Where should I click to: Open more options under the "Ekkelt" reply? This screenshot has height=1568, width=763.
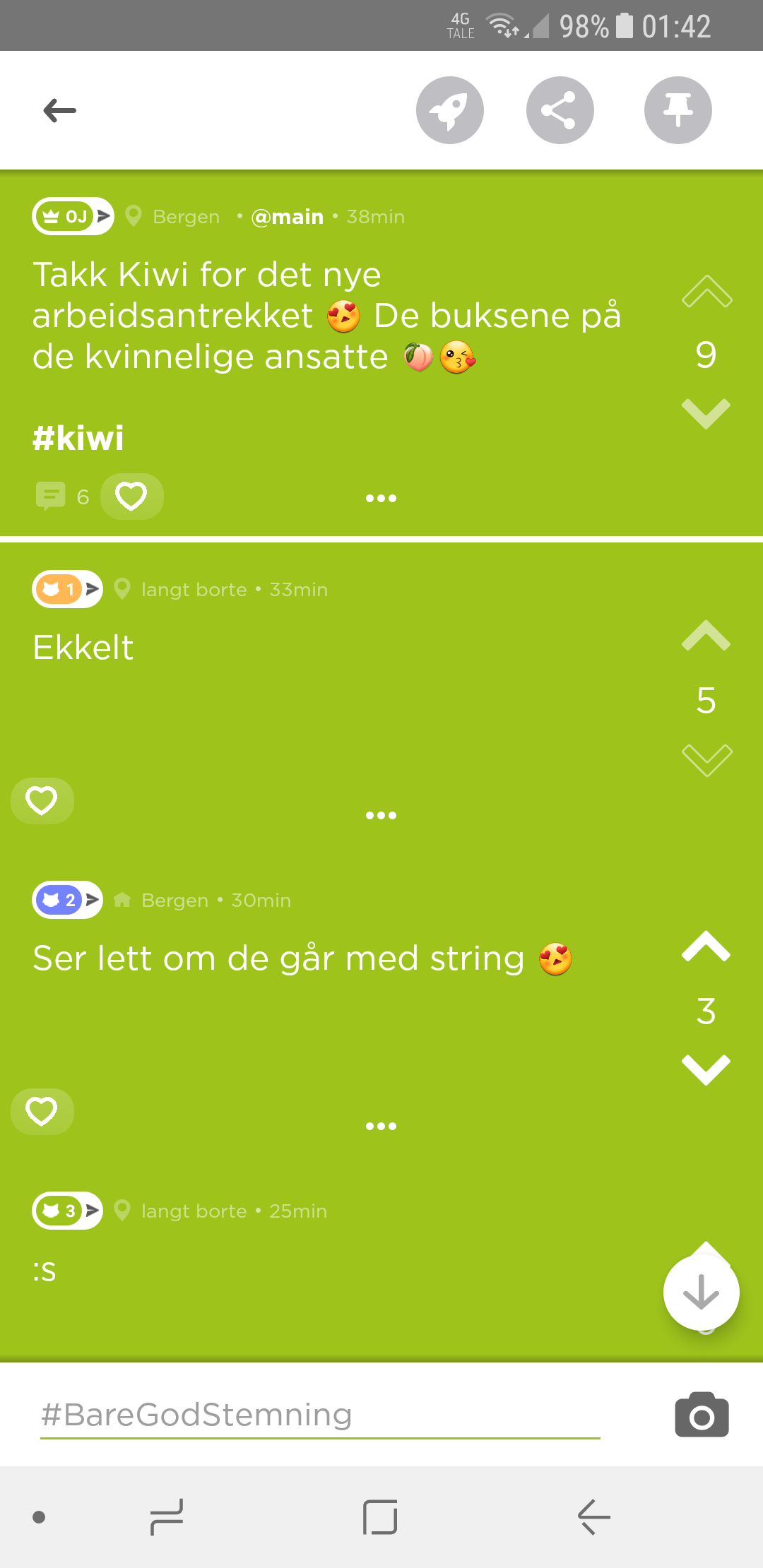tap(381, 815)
